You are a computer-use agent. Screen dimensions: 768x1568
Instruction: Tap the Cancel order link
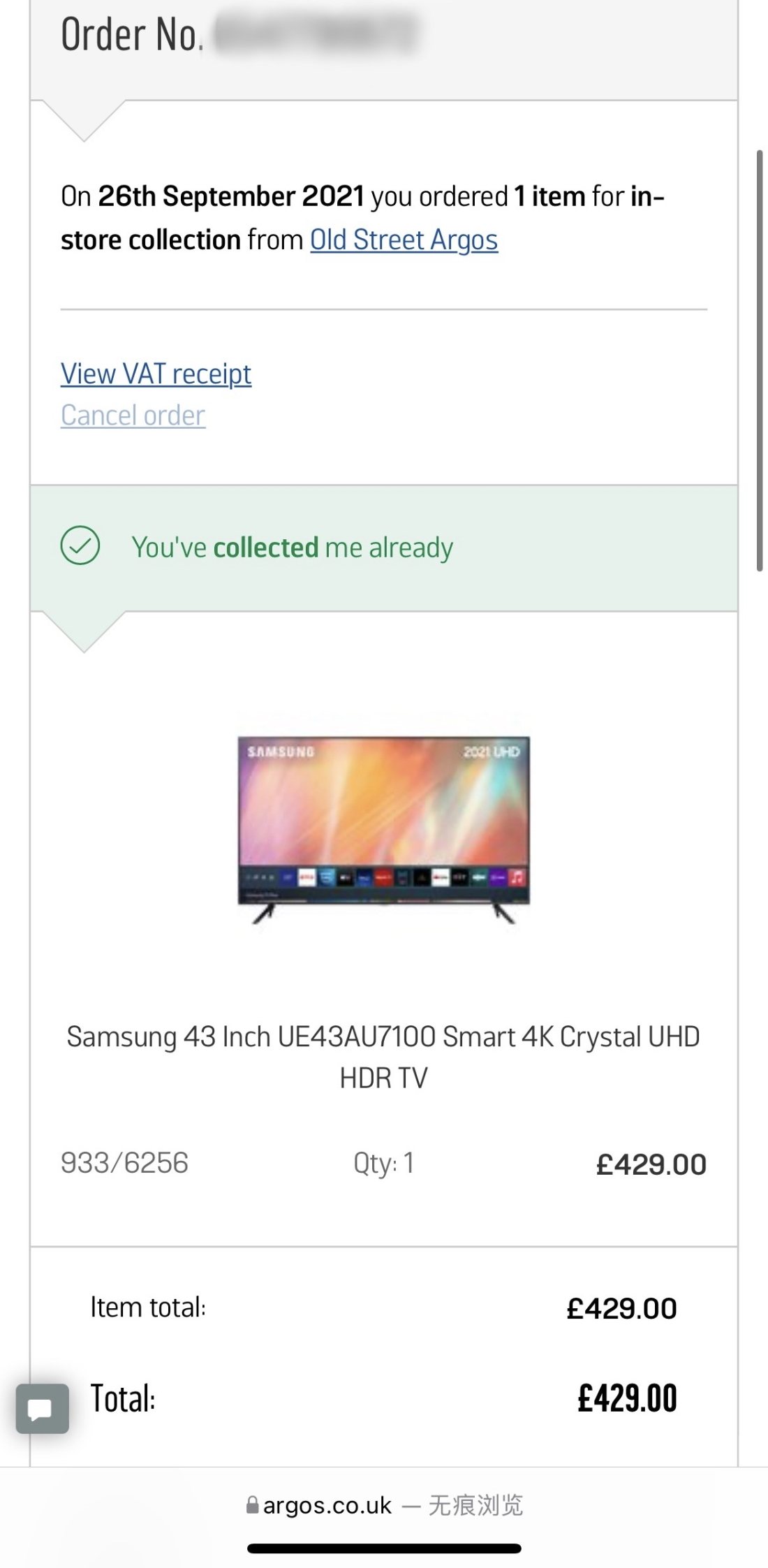click(133, 416)
